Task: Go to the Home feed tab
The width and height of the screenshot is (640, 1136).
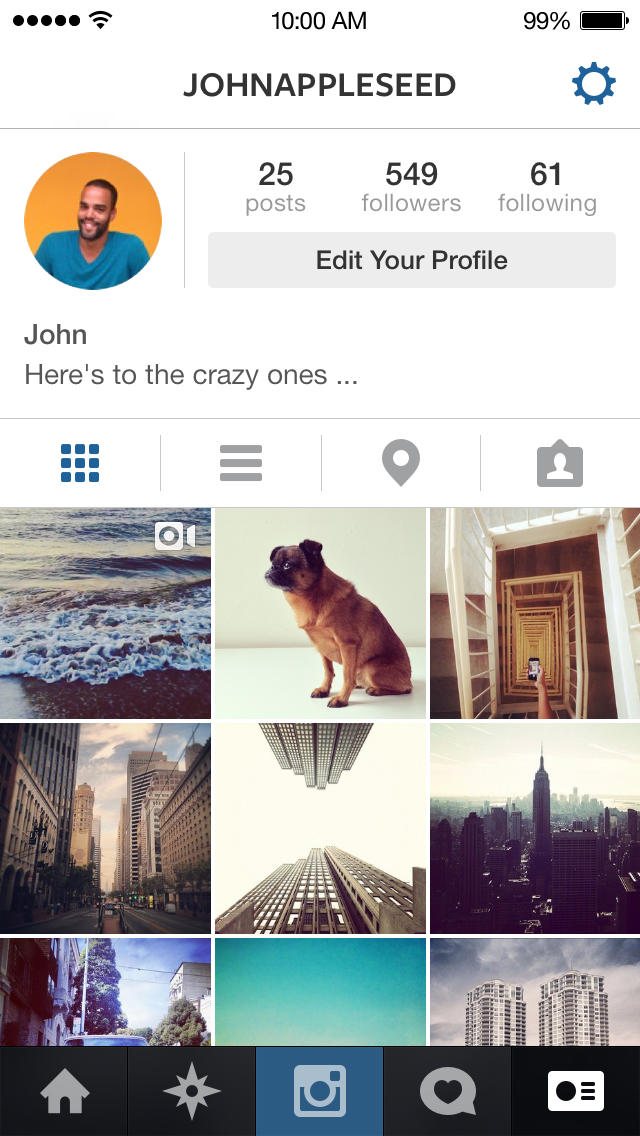Action: [64, 1091]
